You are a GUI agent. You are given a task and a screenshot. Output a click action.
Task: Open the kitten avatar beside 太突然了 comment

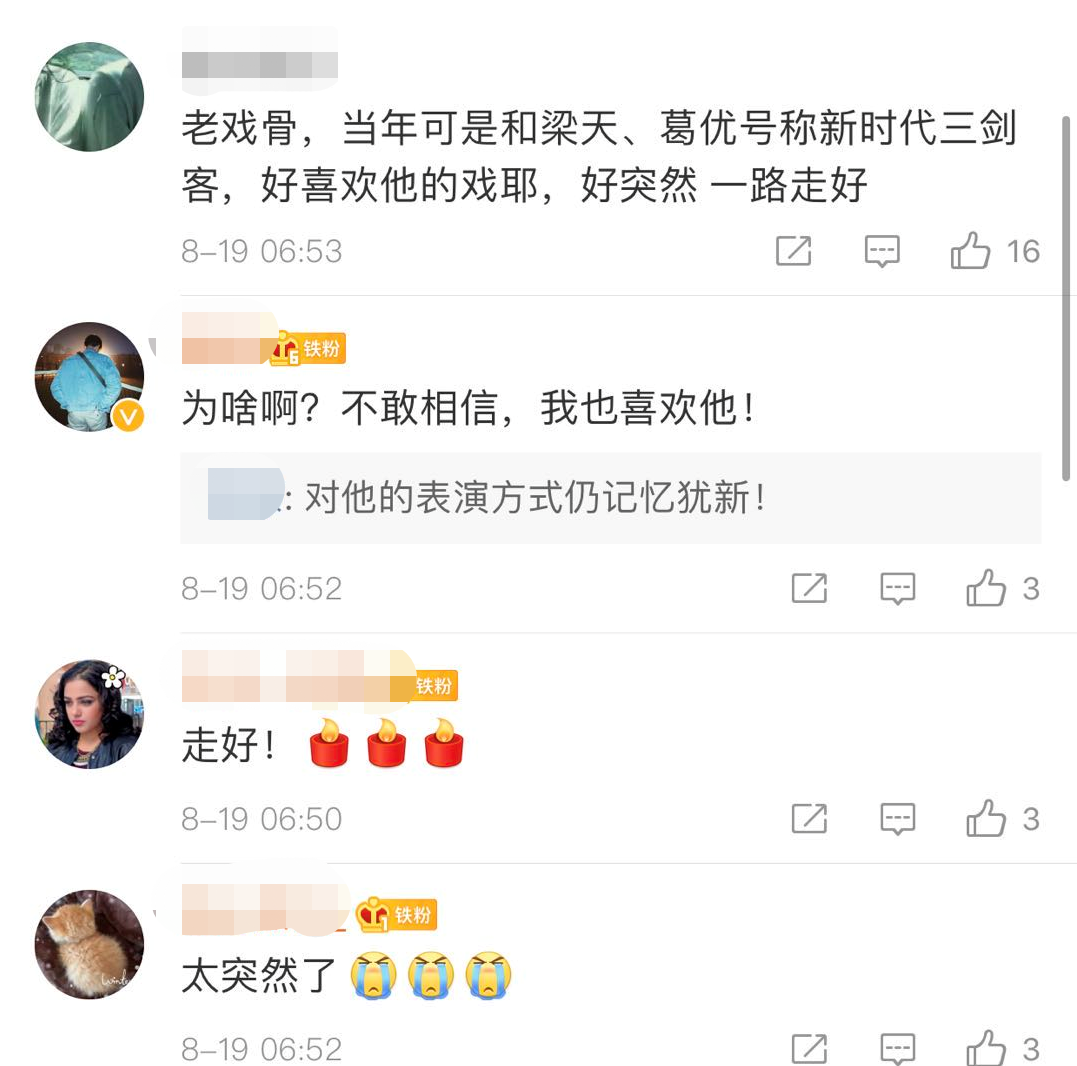click(x=89, y=944)
